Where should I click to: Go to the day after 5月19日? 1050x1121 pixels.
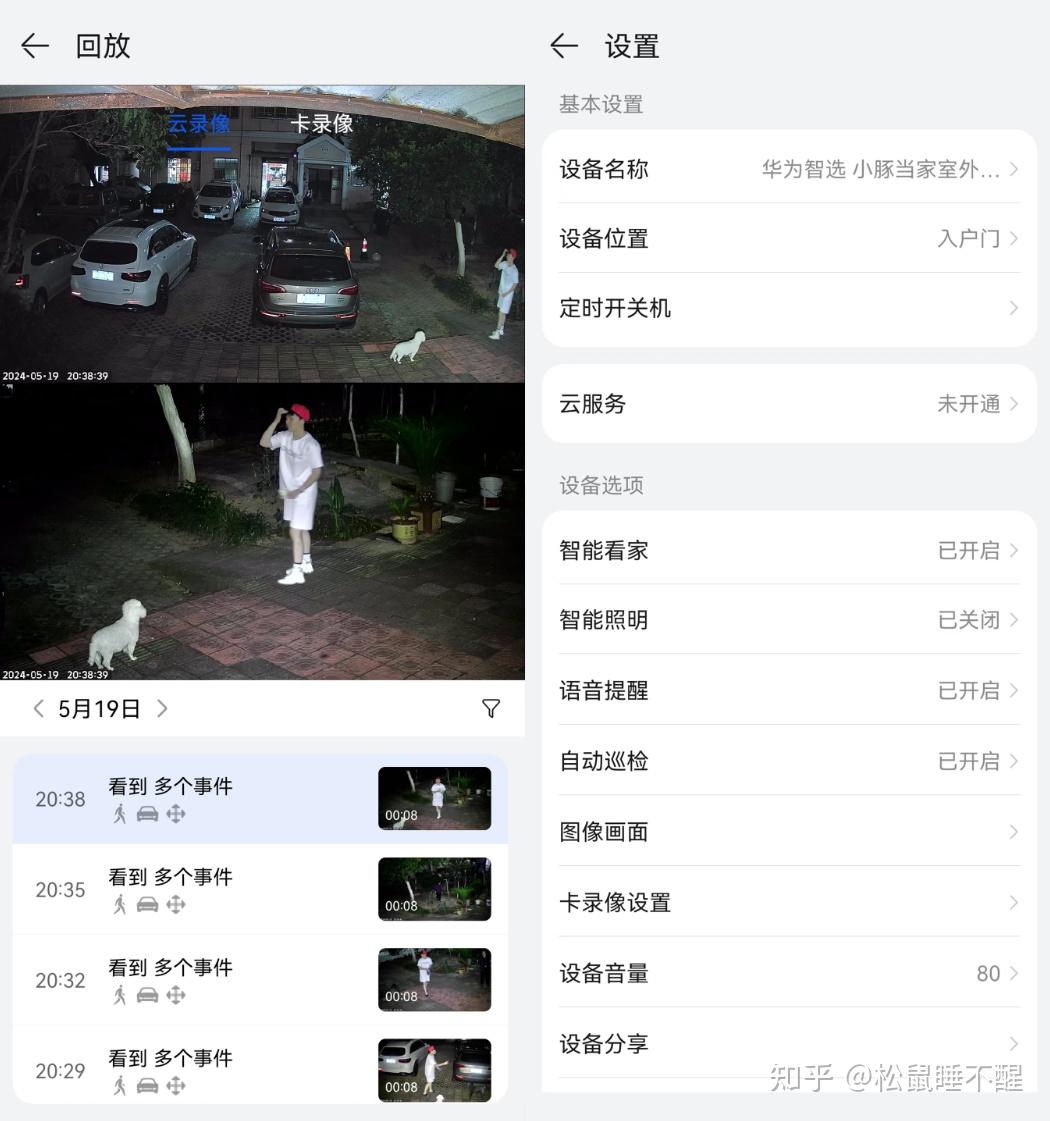point(162,709)
